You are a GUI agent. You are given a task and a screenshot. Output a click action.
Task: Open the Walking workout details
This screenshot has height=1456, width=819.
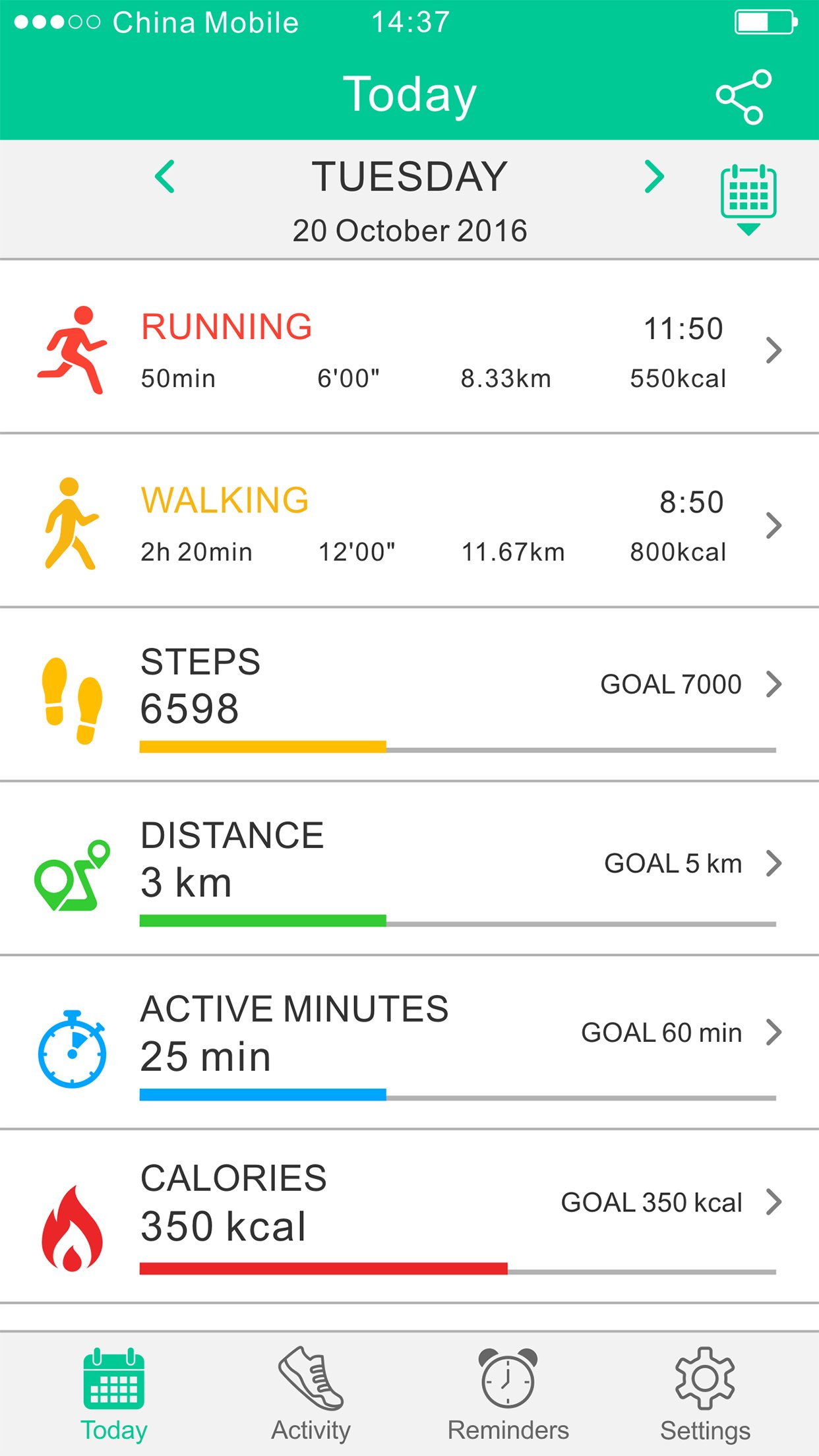(773, 526)
